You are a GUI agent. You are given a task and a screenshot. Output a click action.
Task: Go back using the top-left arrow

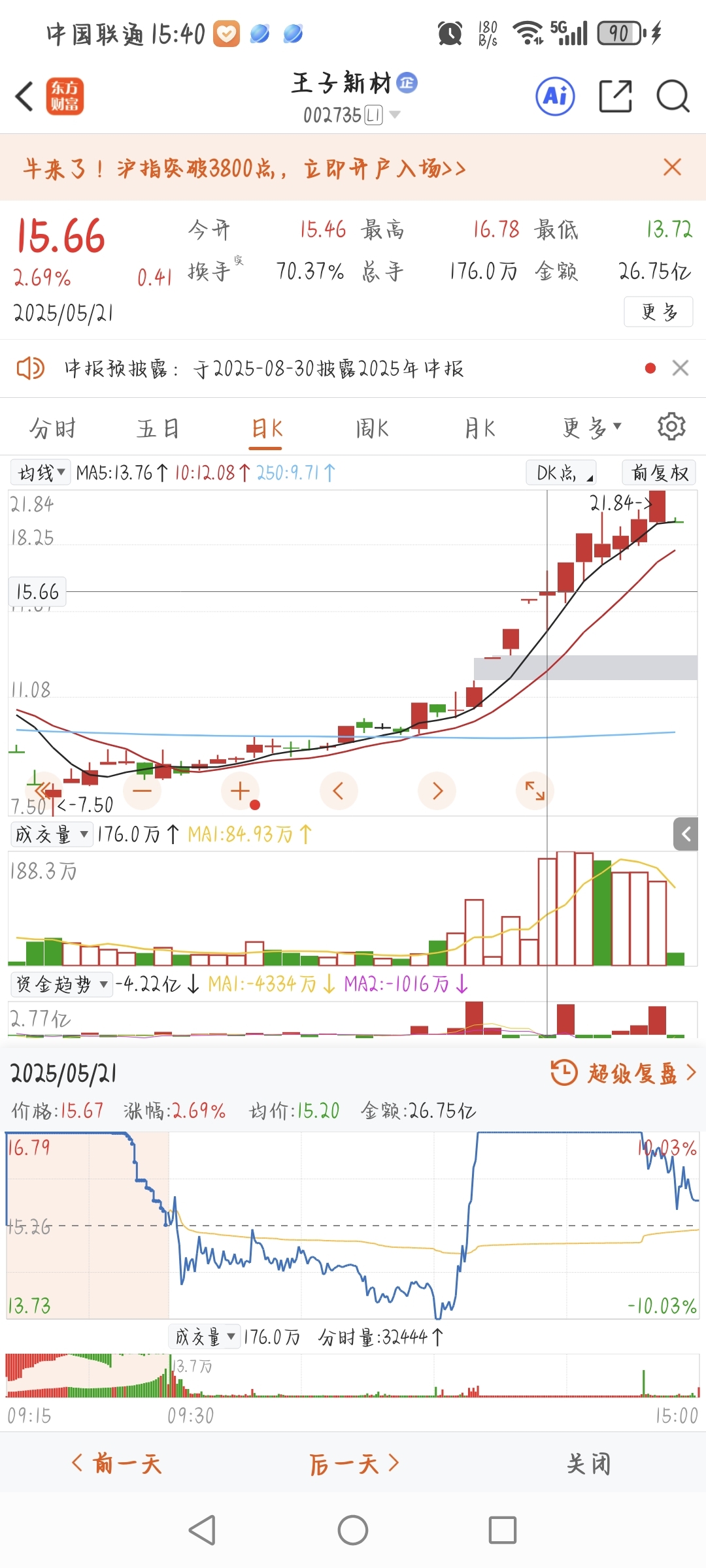25,96
